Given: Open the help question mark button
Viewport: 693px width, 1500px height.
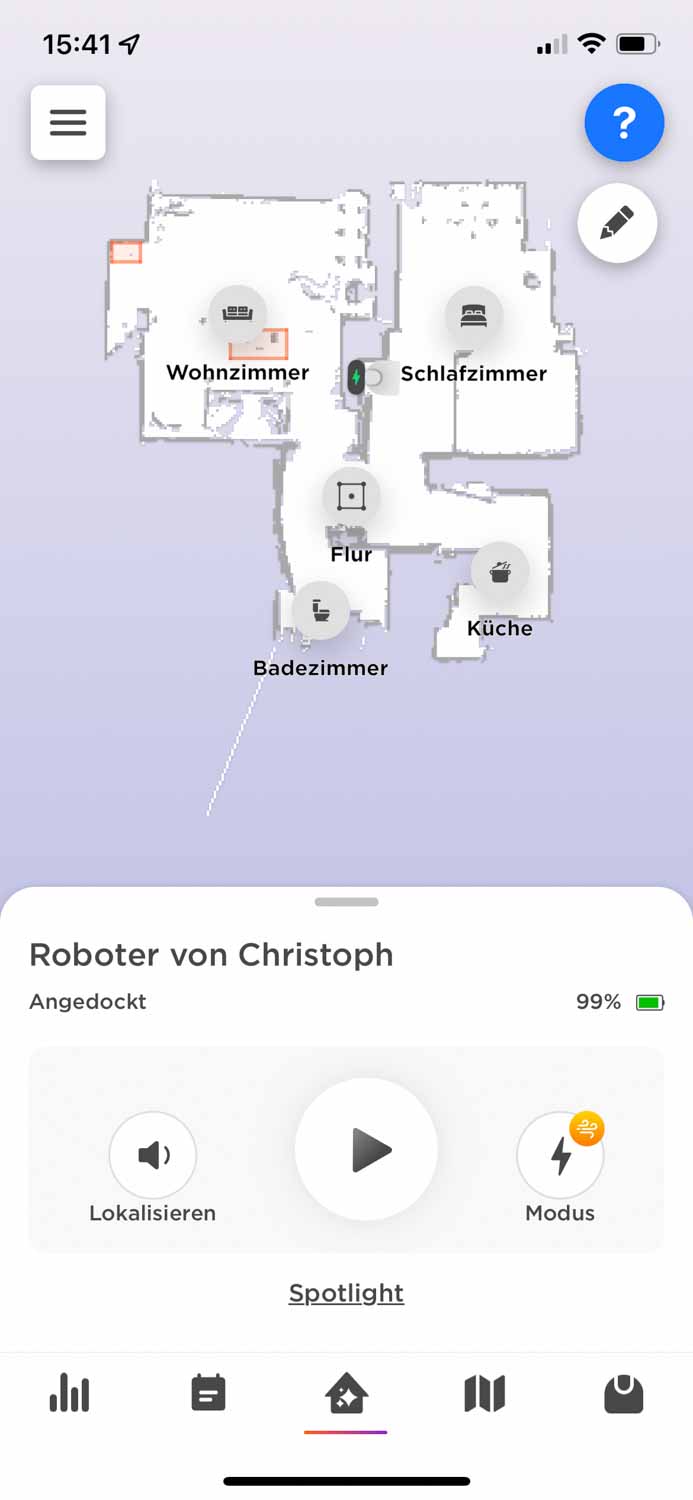Looking at the screenshot, I should pyautogui.click(x=624, y=123).
